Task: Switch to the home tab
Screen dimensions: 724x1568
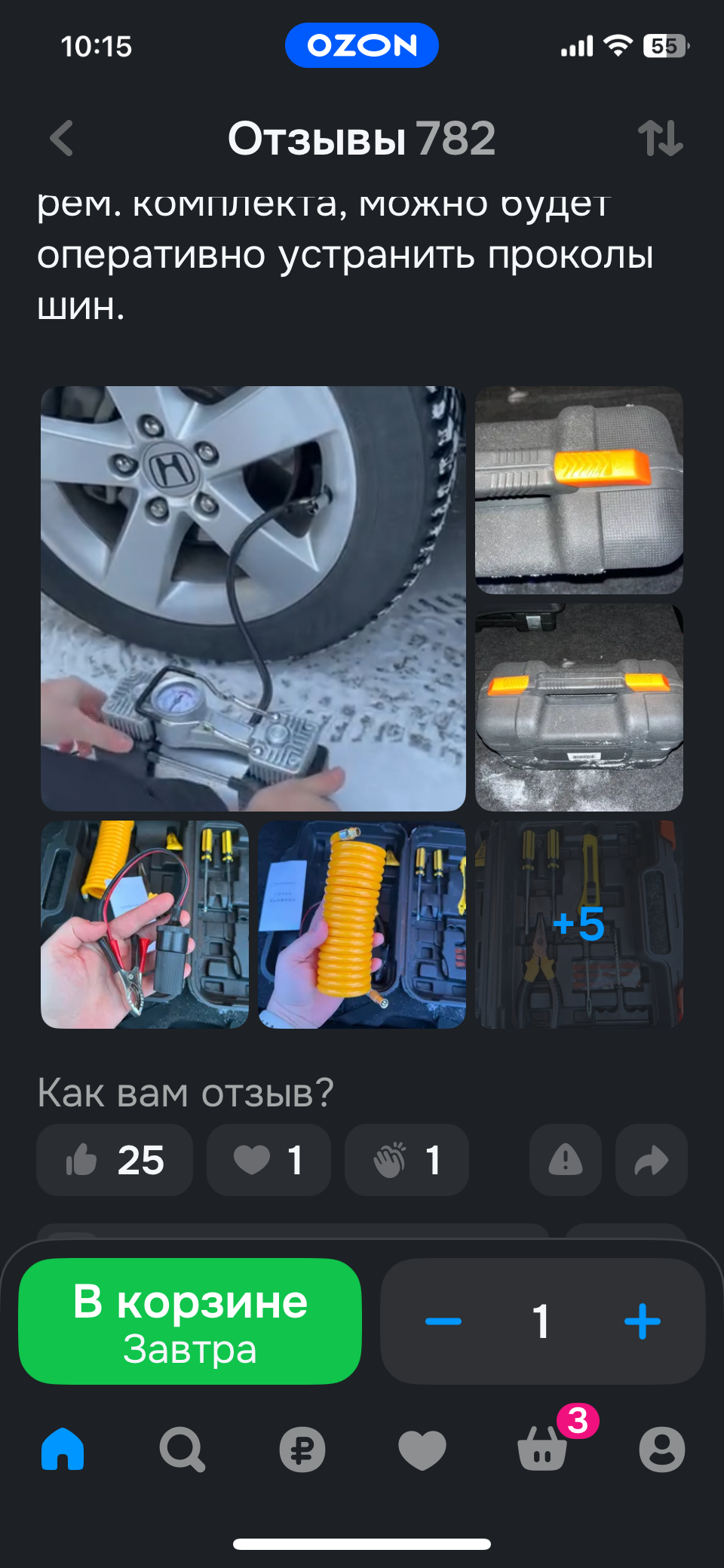Action: coord(63,1449)
